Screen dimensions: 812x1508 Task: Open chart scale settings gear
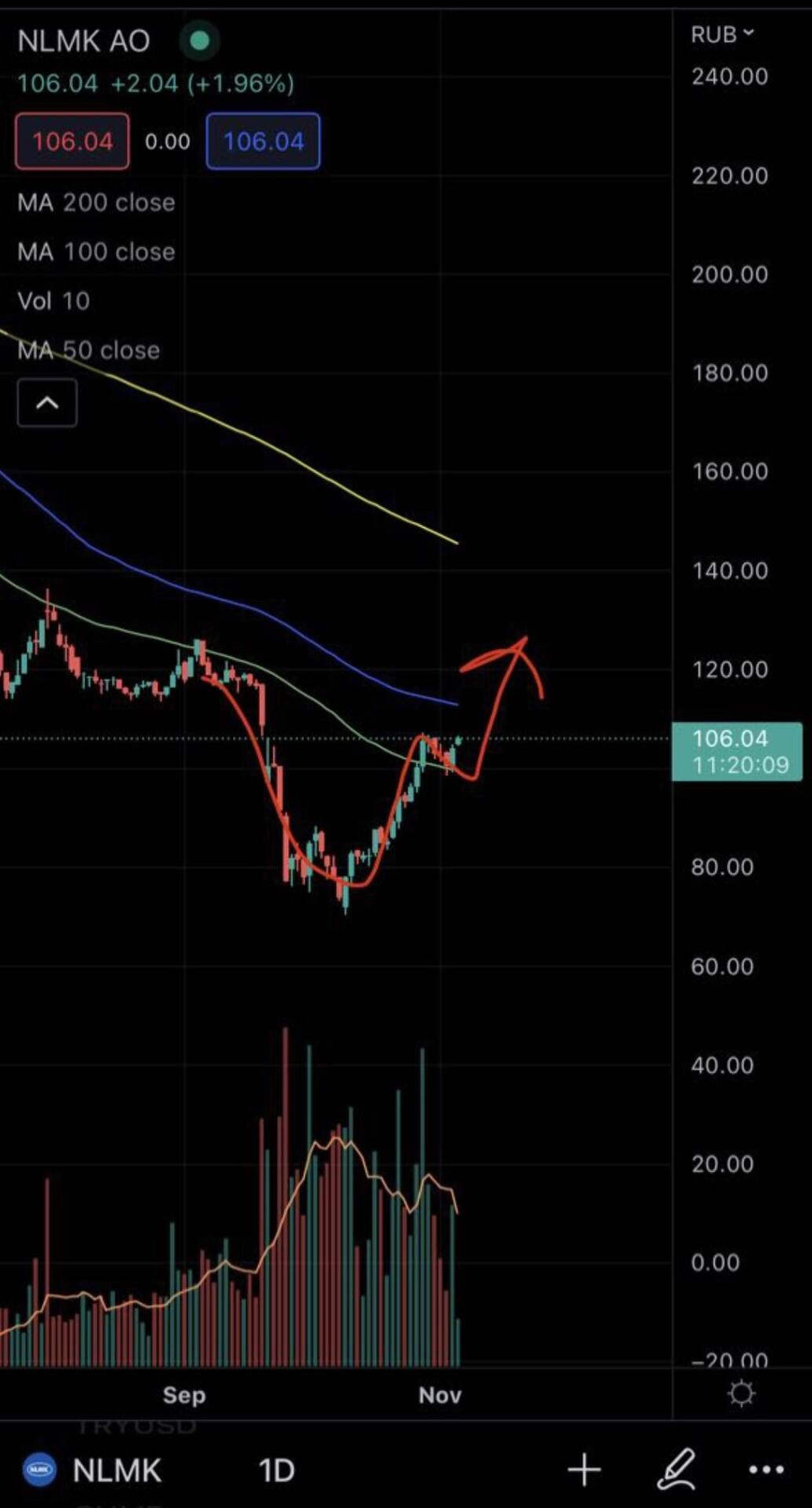pos(741,1393)
